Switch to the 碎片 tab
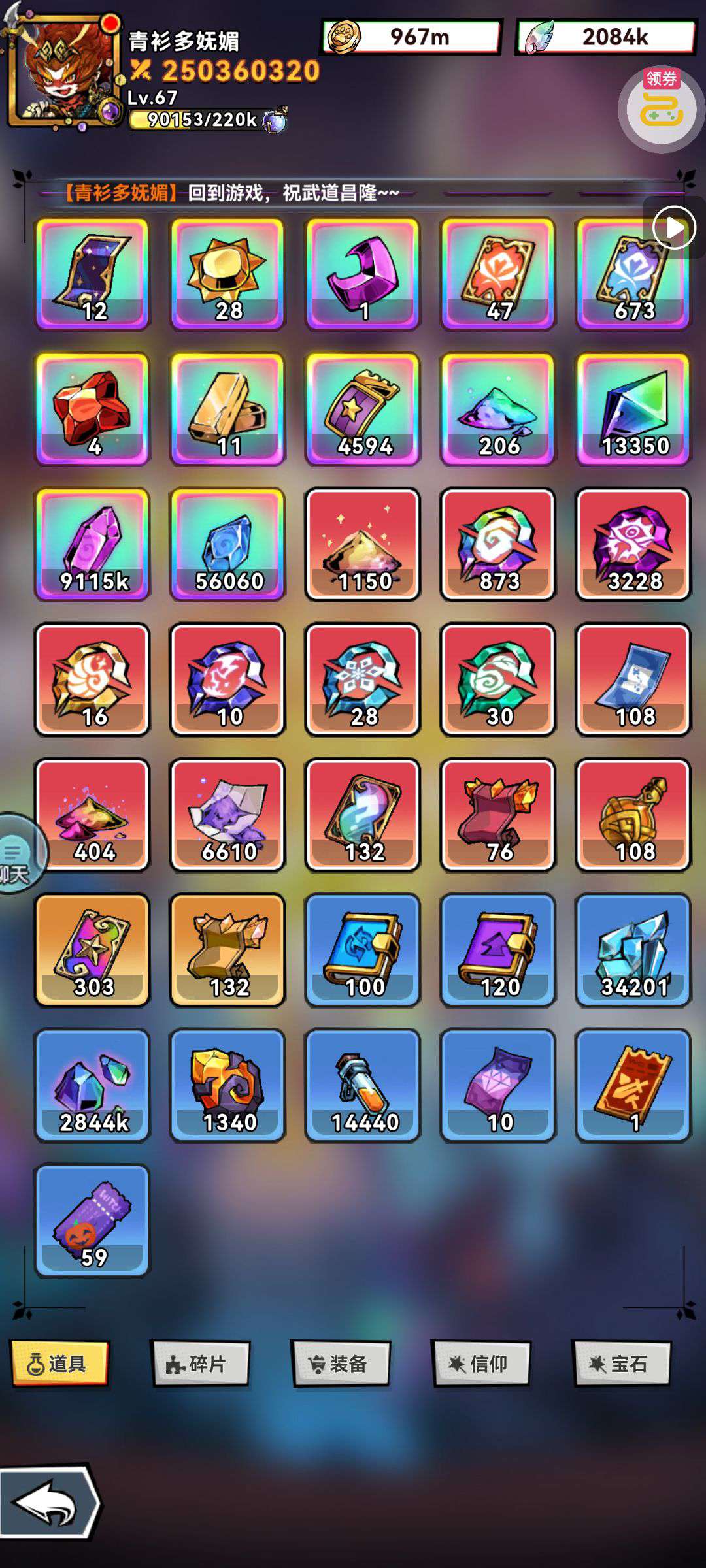 coord(201,1364)
